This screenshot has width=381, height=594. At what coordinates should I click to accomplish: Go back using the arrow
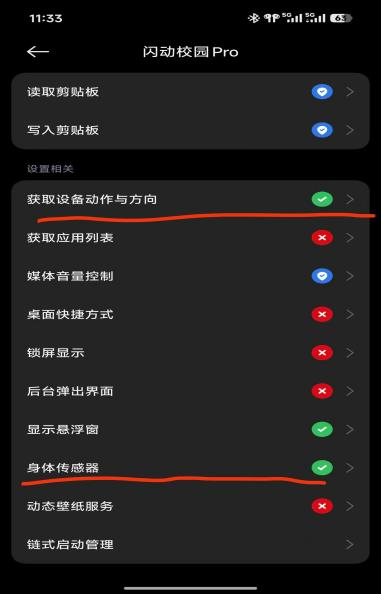click(x=38, y=52)
